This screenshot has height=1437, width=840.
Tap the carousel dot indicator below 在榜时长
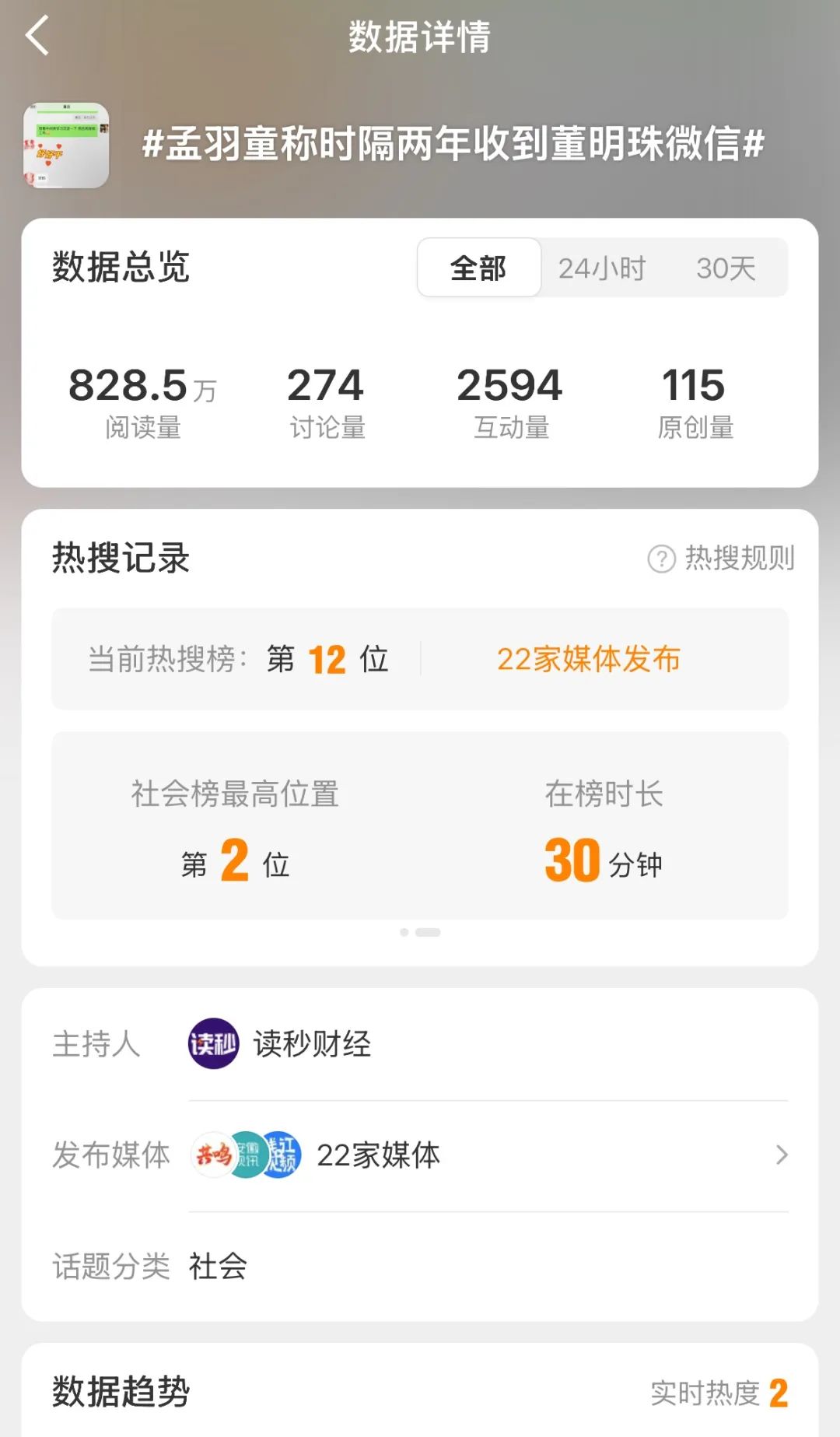(x=420, y=931)
